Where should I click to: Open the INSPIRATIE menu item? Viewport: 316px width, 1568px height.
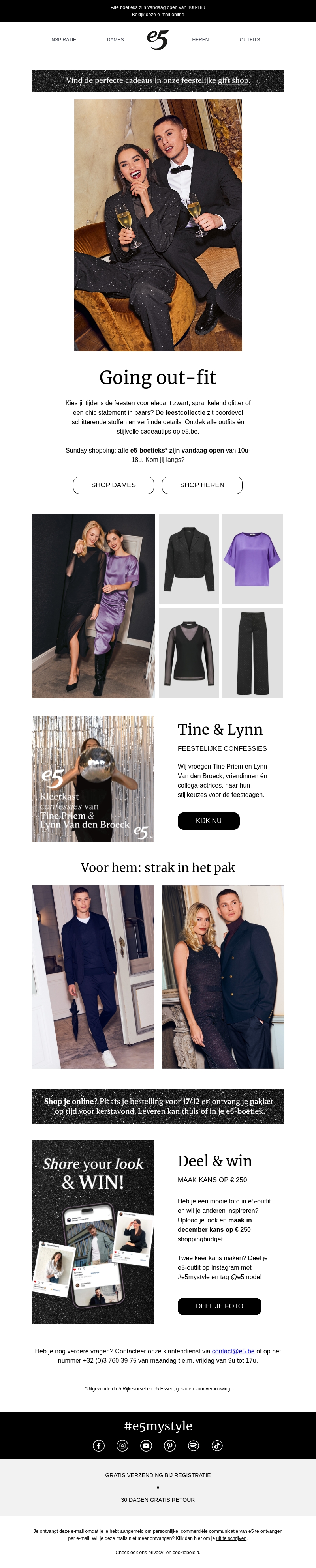click(63, 39)
